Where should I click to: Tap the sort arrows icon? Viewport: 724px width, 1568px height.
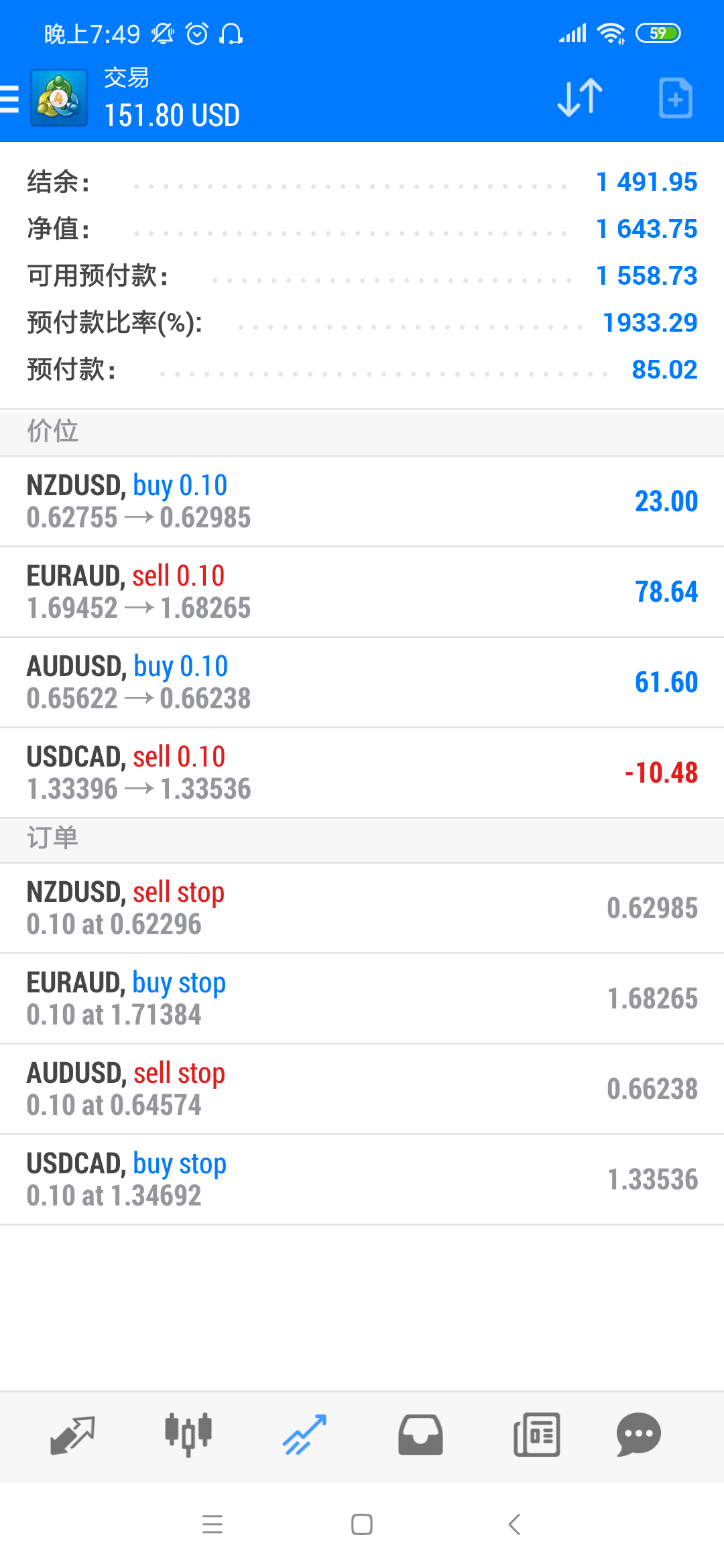point(581,98)
